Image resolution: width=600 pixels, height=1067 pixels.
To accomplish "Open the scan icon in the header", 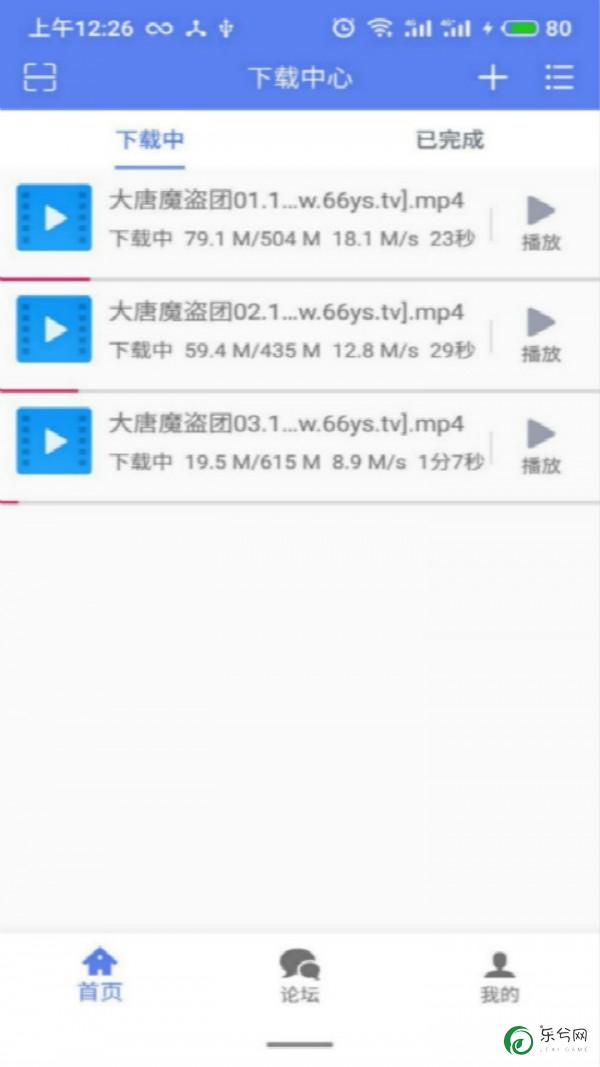I will tap(40, 77).
